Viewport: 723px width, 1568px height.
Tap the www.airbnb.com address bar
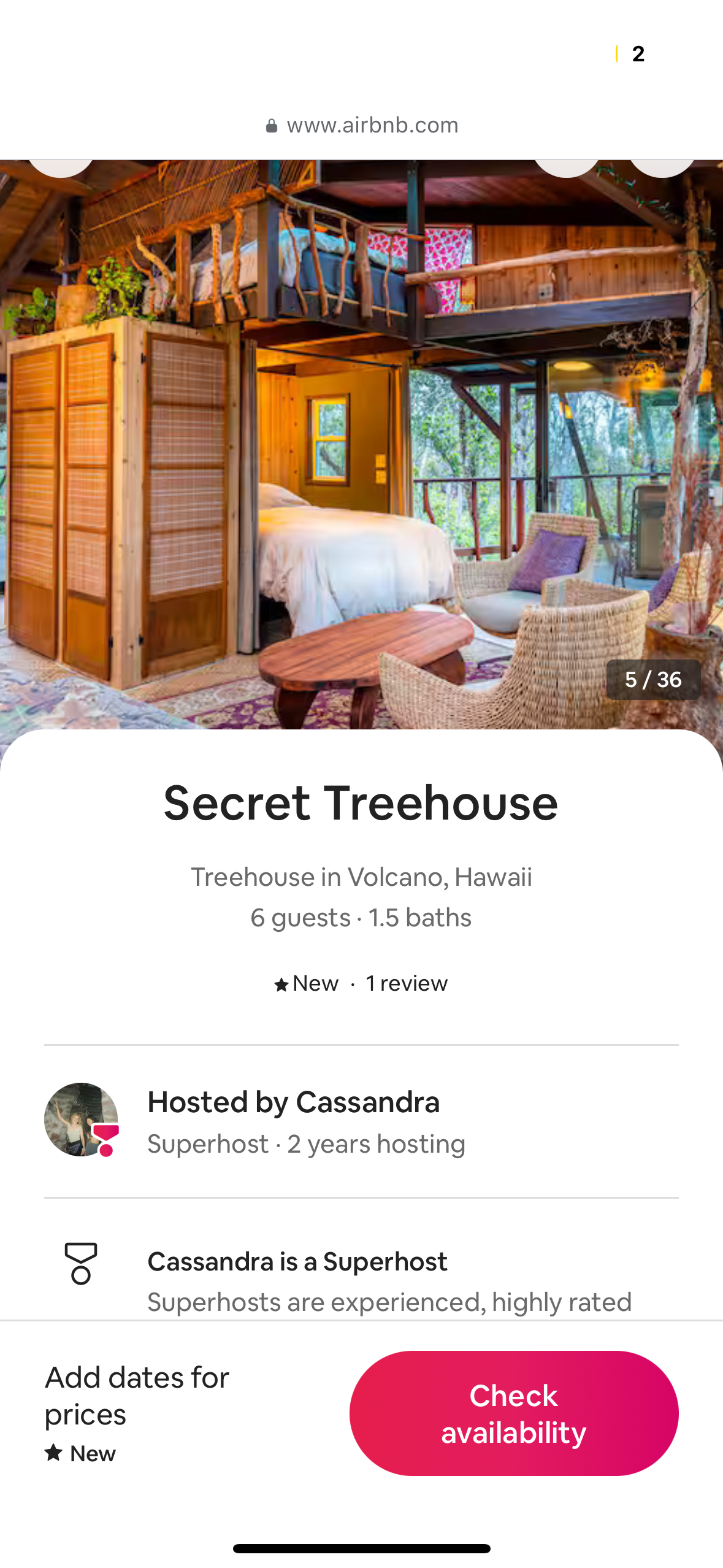[361, 125]
